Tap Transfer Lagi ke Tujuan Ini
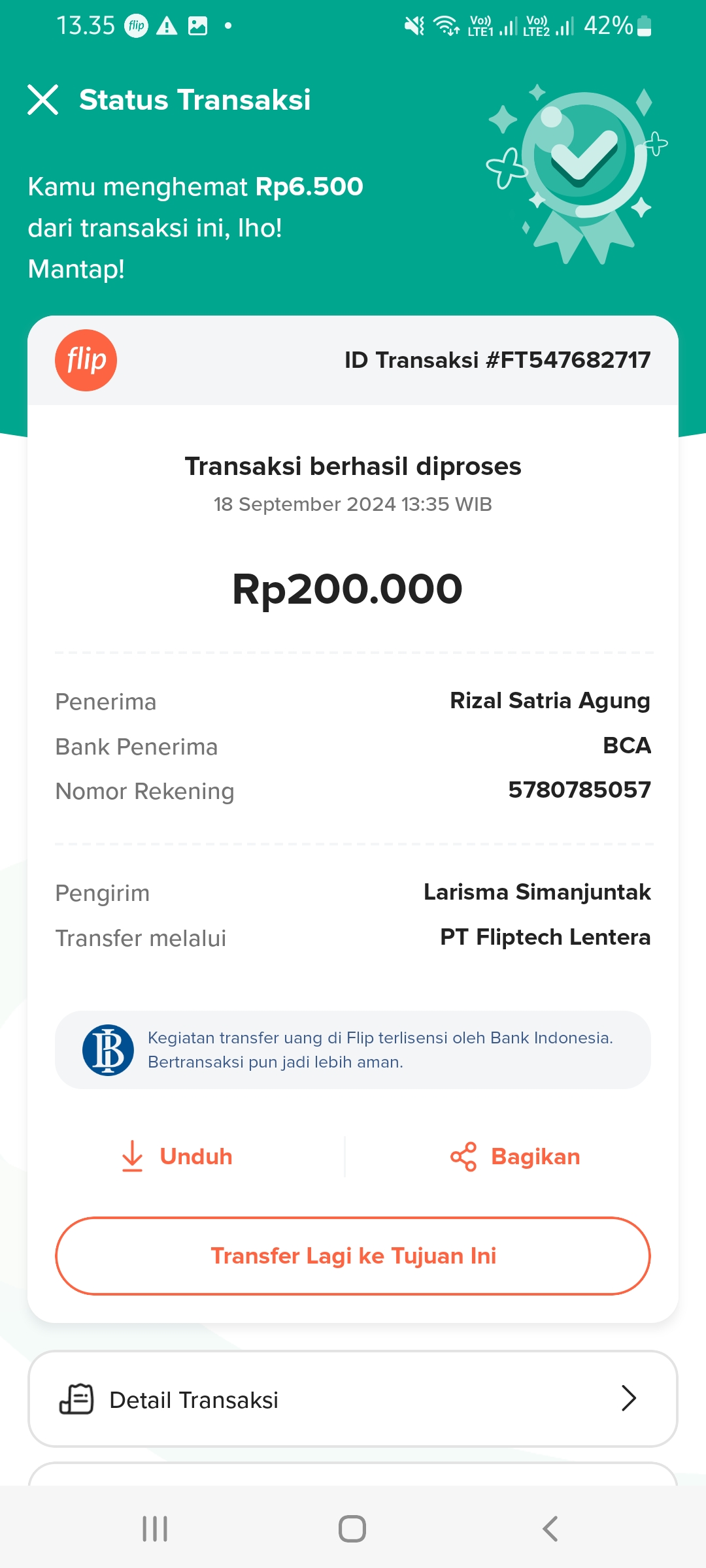 pos(353,1256)
